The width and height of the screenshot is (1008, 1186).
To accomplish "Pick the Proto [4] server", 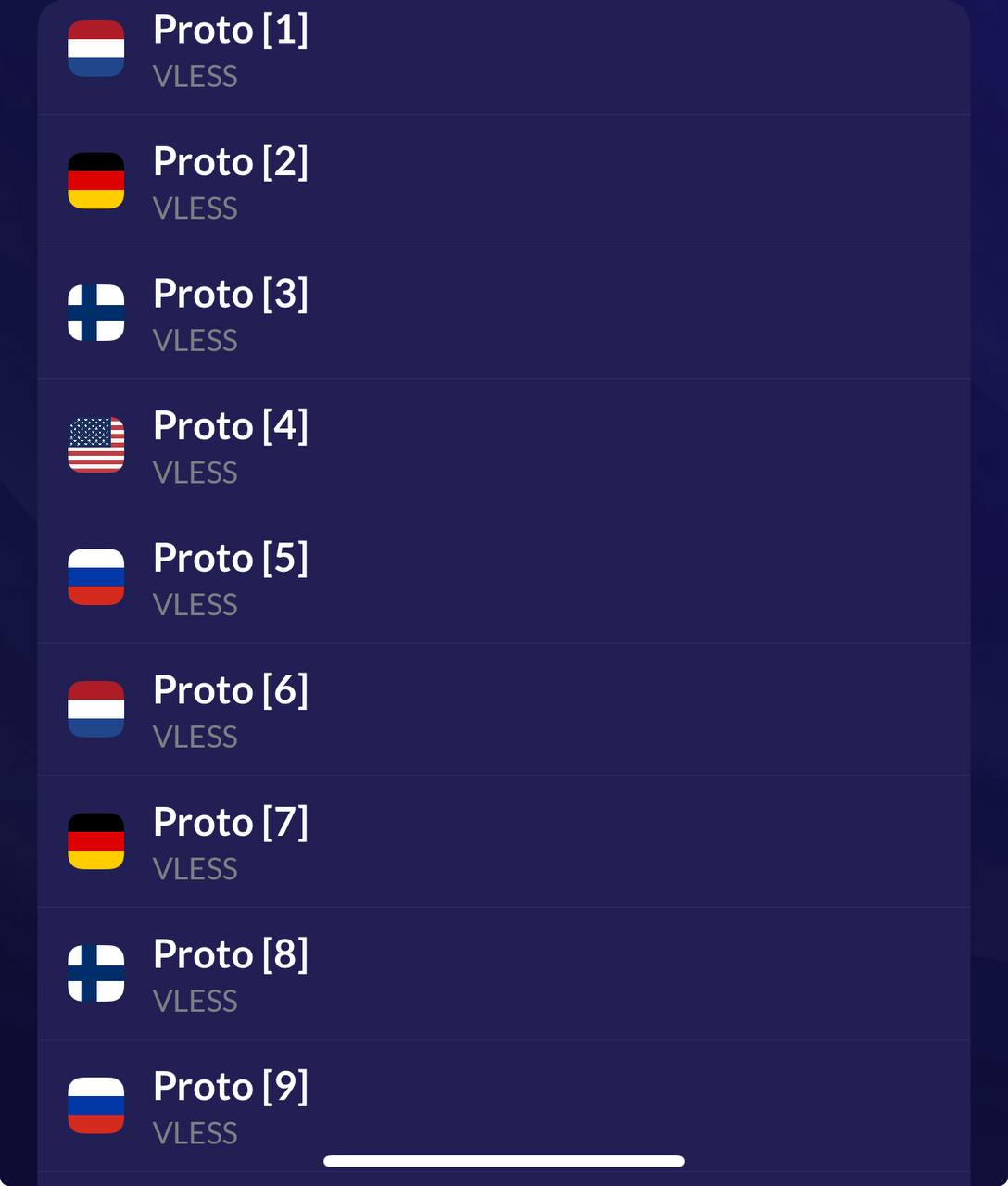I will pos(504,446).
